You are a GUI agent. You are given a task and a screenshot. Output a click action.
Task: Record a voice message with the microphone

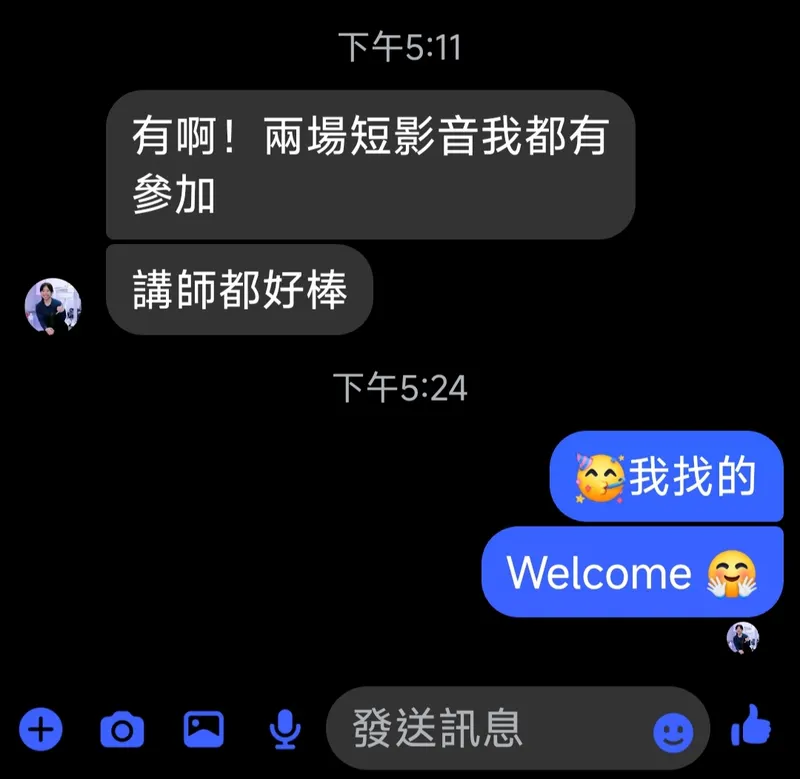point(286,730)
